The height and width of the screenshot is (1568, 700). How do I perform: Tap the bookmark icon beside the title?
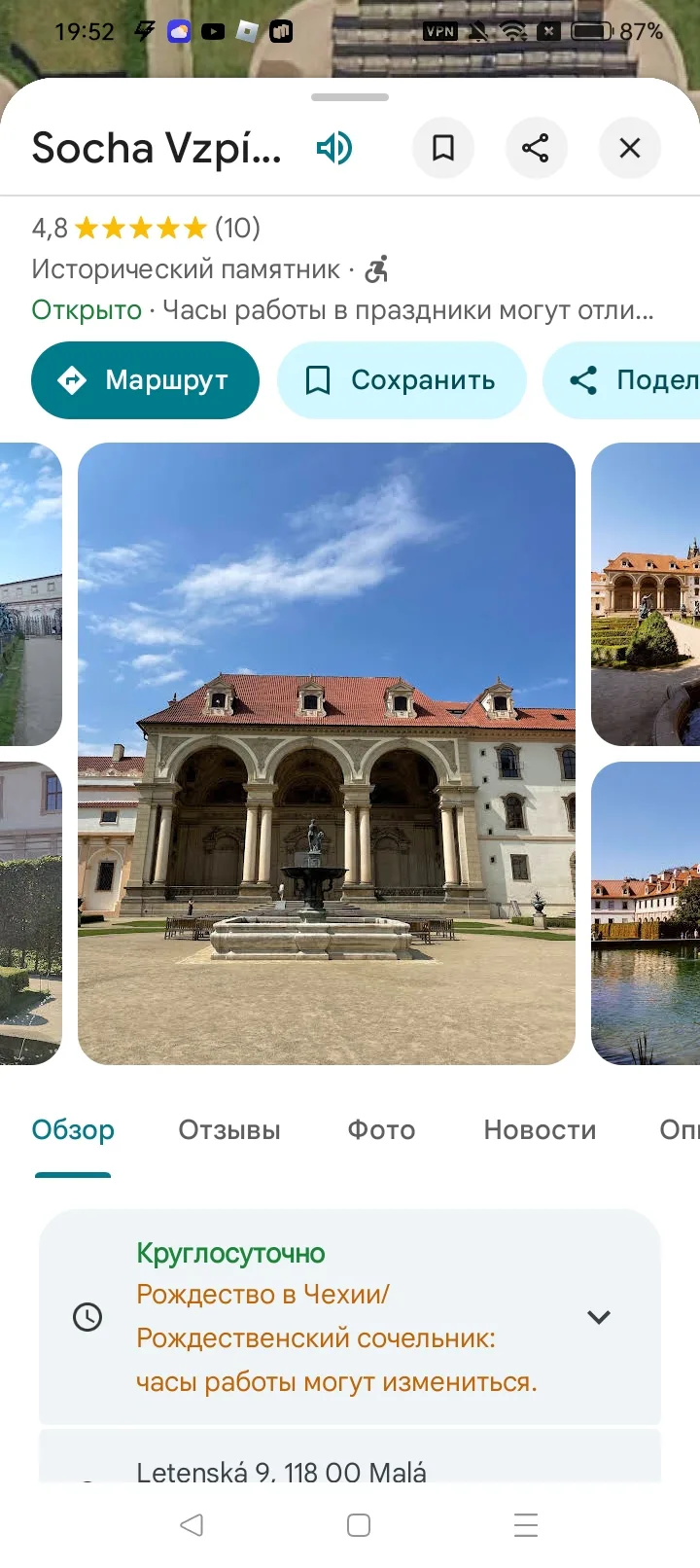[x=443, y=148]
